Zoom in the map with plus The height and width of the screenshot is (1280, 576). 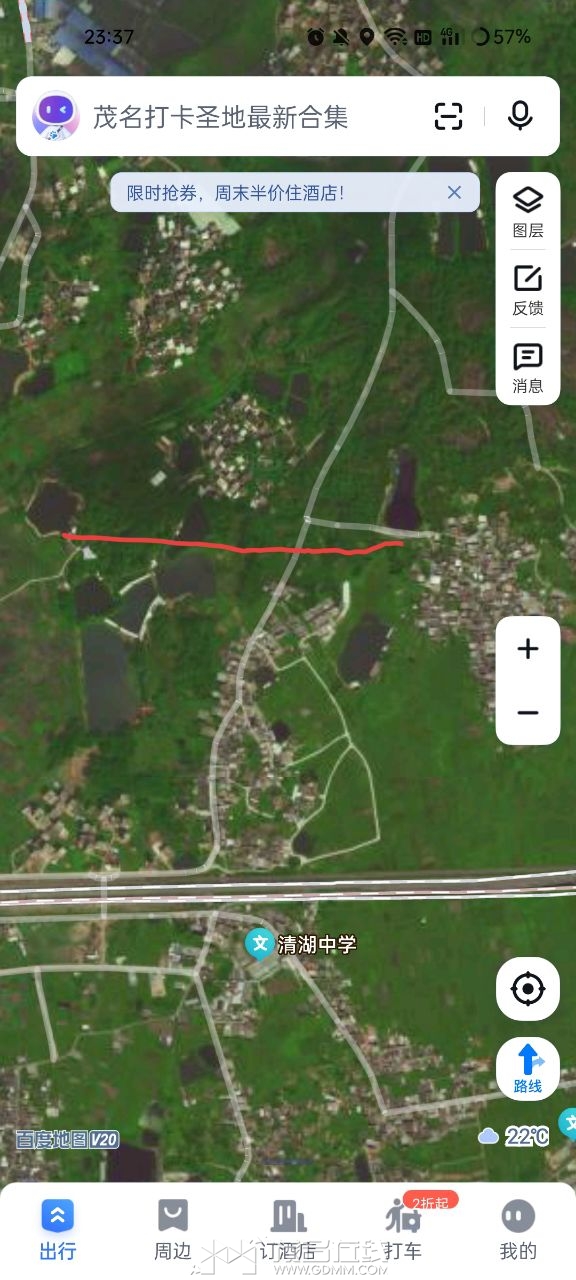pos(528,649)
